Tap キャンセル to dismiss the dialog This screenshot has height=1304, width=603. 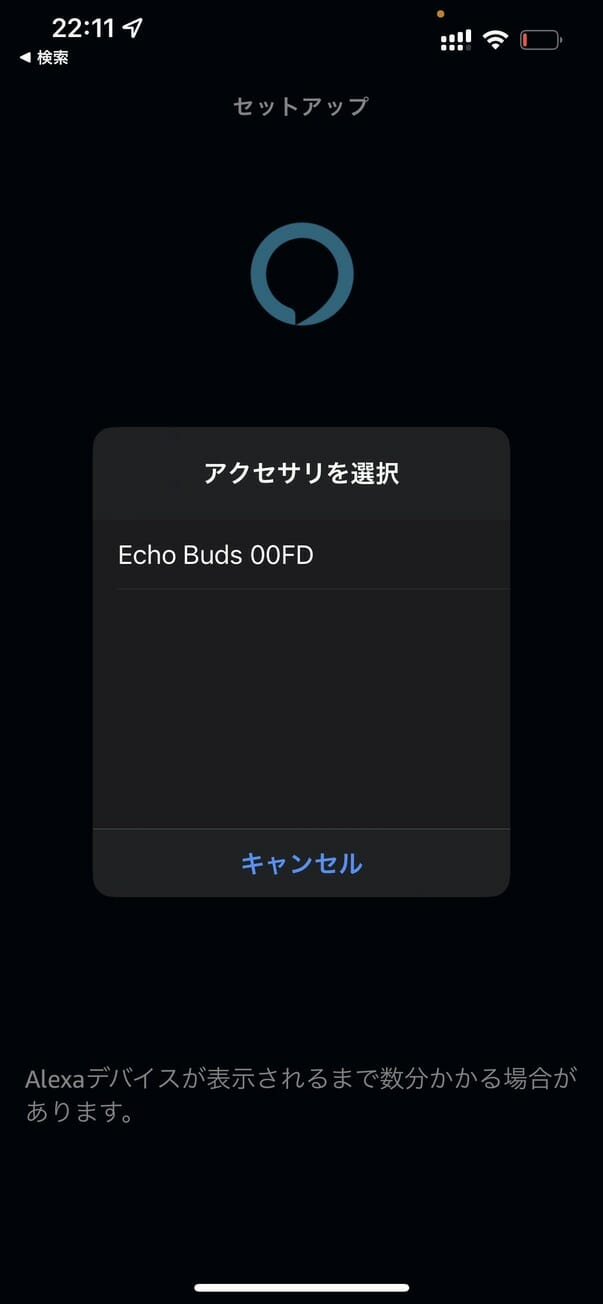click(x=301, y=863)
